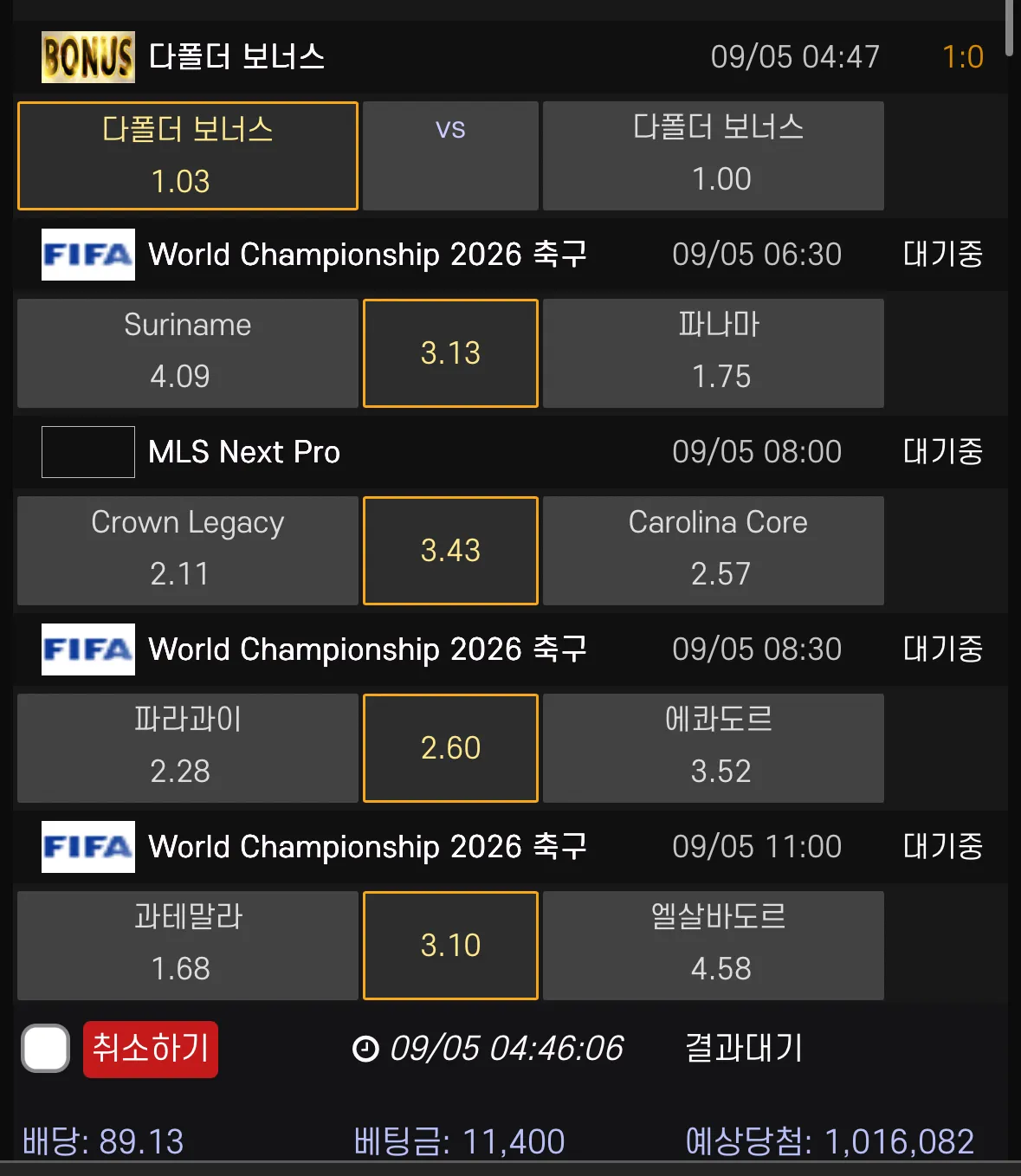Tap the red 취소하기 cancel button
The height and width of the screenshot is (1176, 1021).
[x=151, y=1049]
